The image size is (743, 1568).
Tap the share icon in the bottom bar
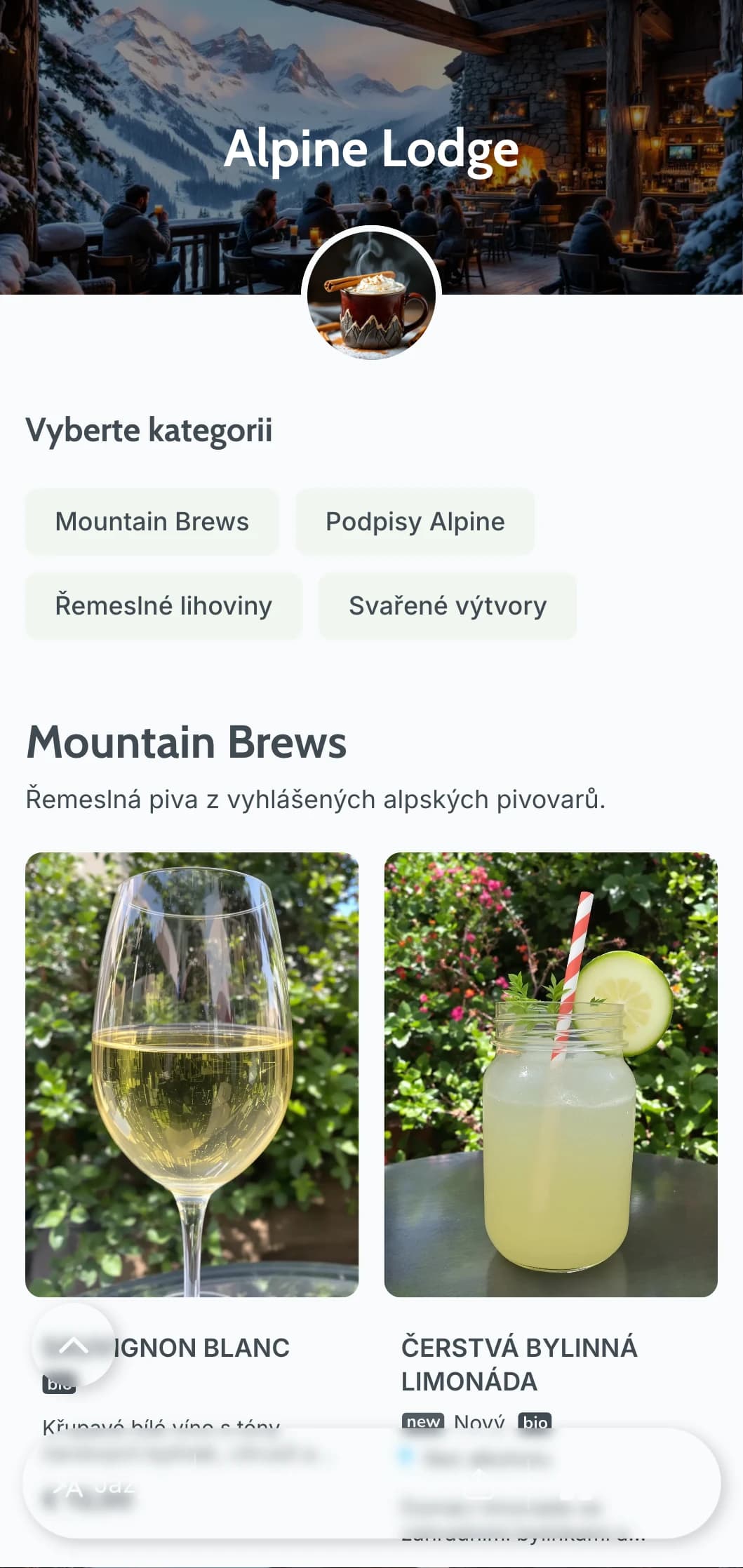(x=478, y=1485)
